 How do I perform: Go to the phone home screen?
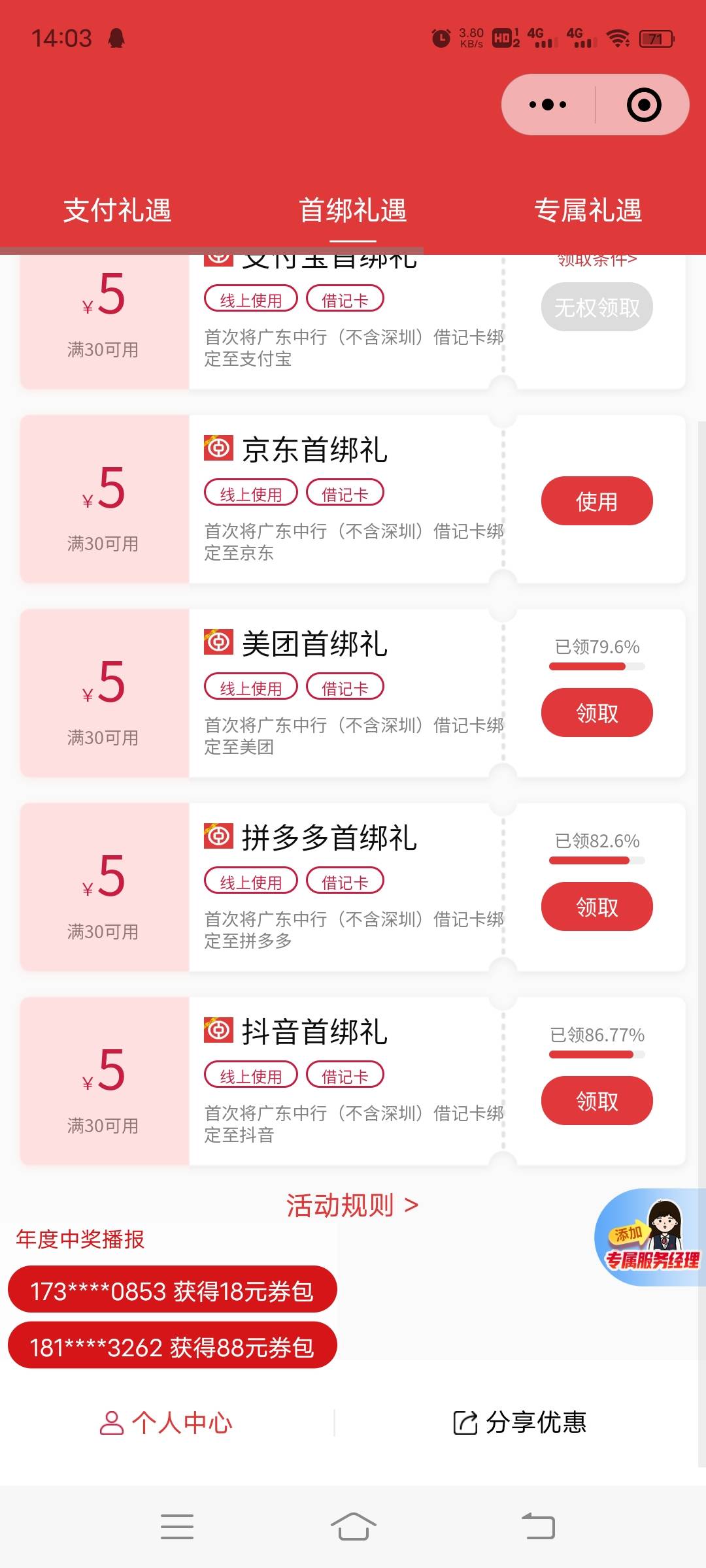353,1526
